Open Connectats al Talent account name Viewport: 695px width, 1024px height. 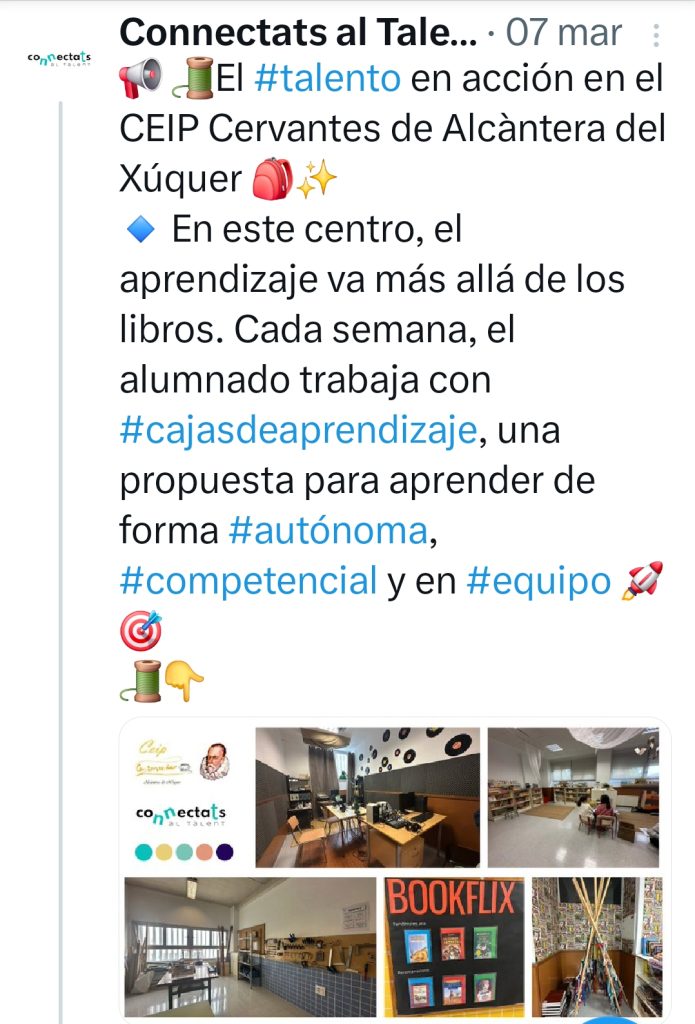point(298,32)
